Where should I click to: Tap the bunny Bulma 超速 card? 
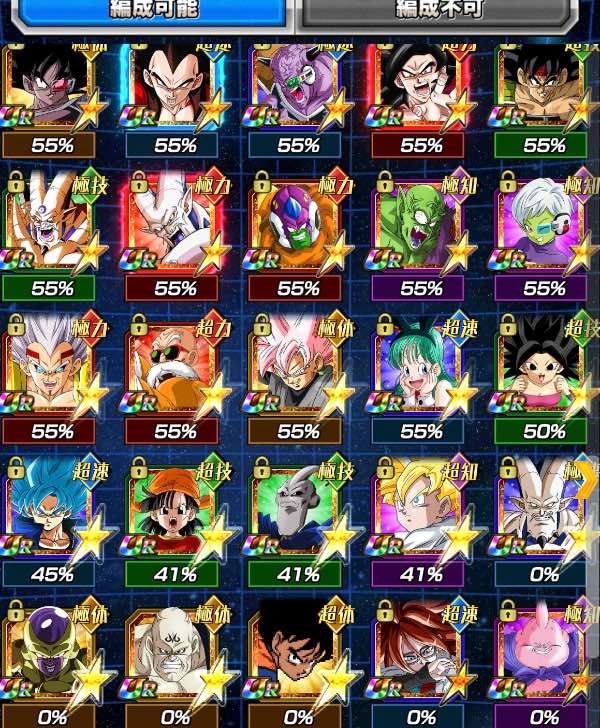point(421,379)
